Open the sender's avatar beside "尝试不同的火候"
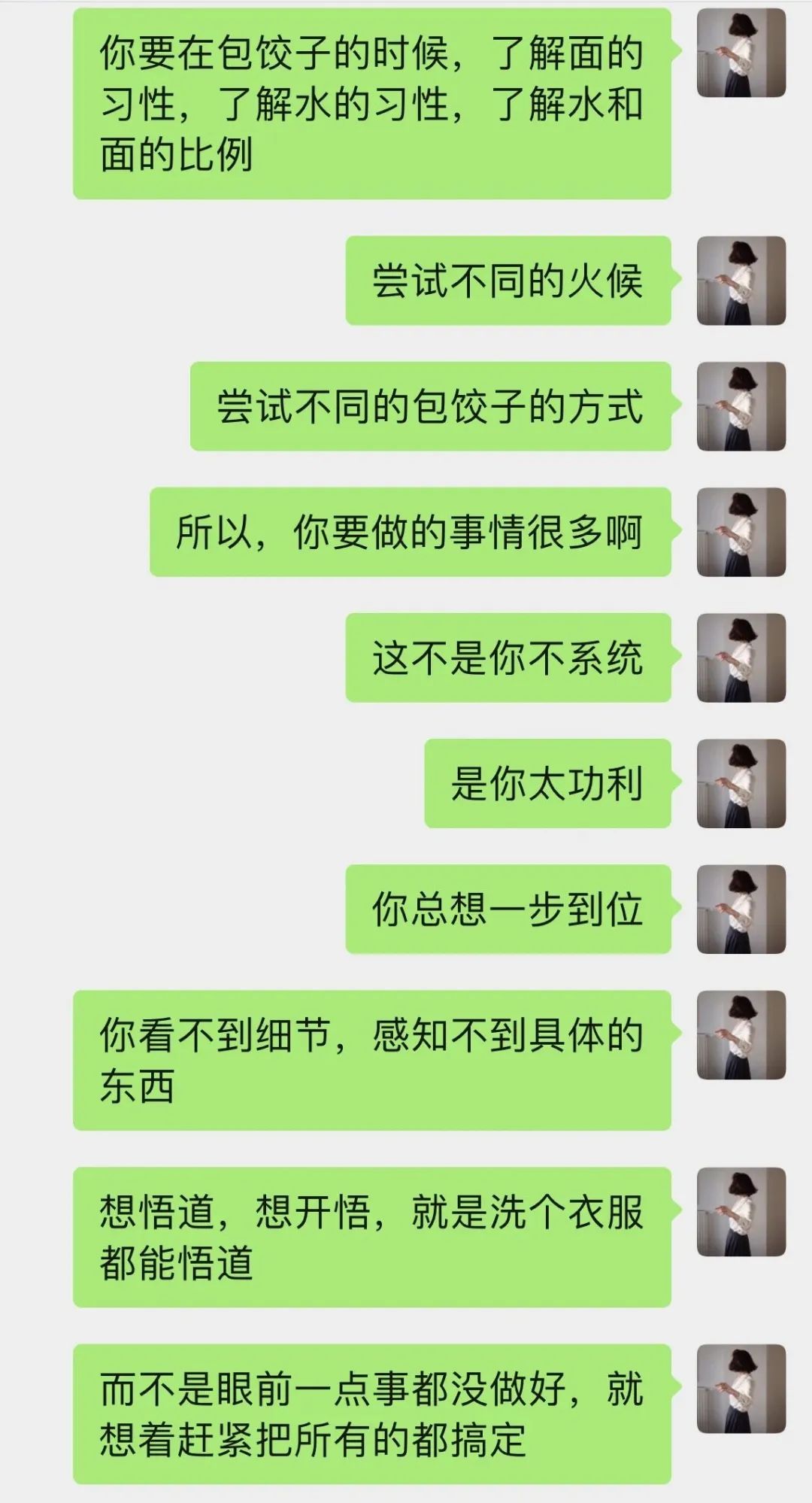812x1503 pixels. (741, 281)
